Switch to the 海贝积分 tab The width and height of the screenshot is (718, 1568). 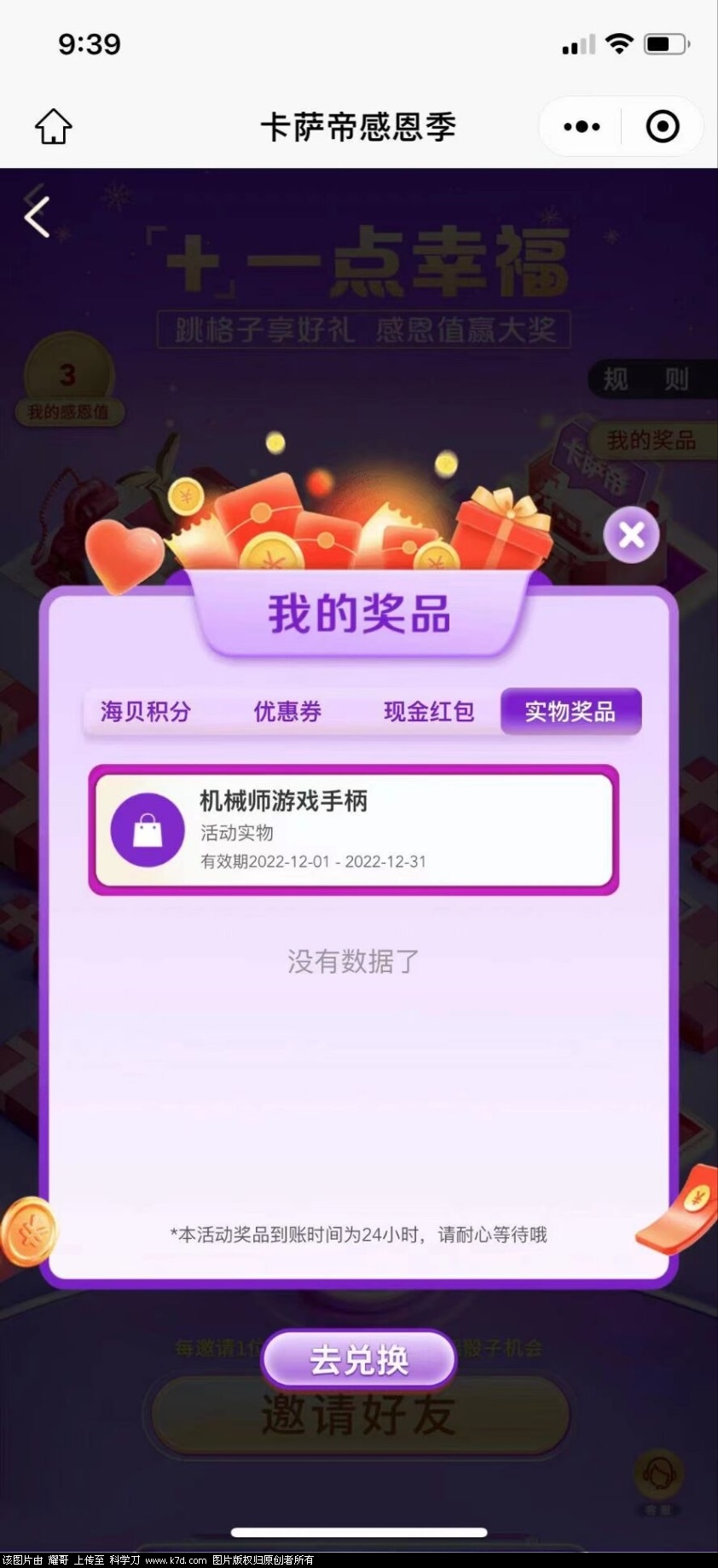pyautogui.click(x=146, y=711)
